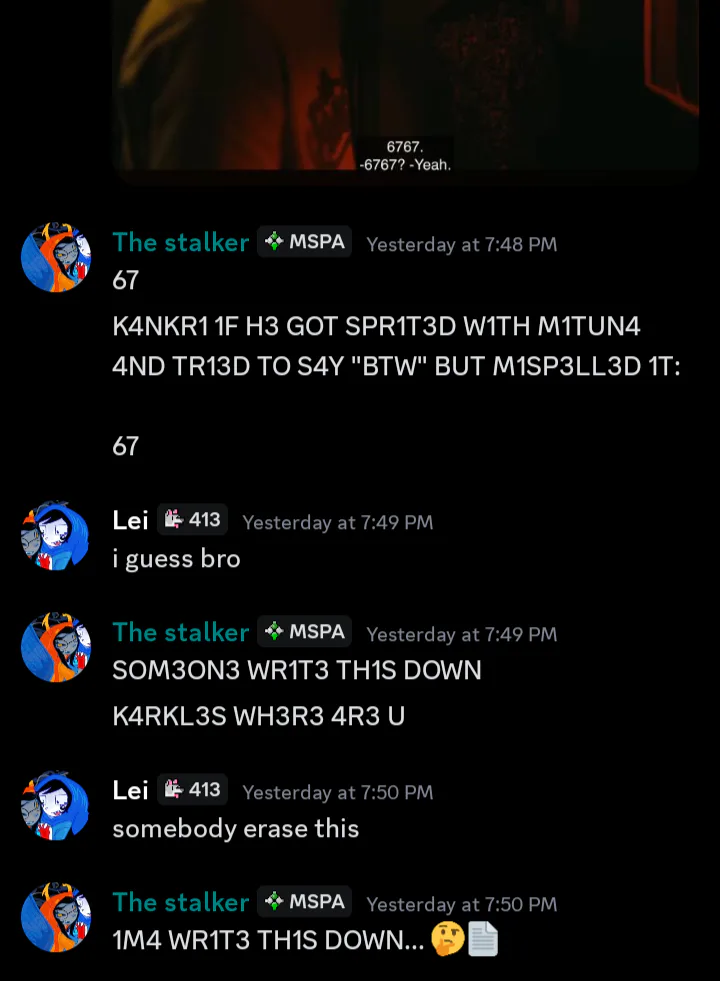720x981 pixels.
Task: Open The stalker's avatar on the 7:48 PM message
Action: coord(56,257)
